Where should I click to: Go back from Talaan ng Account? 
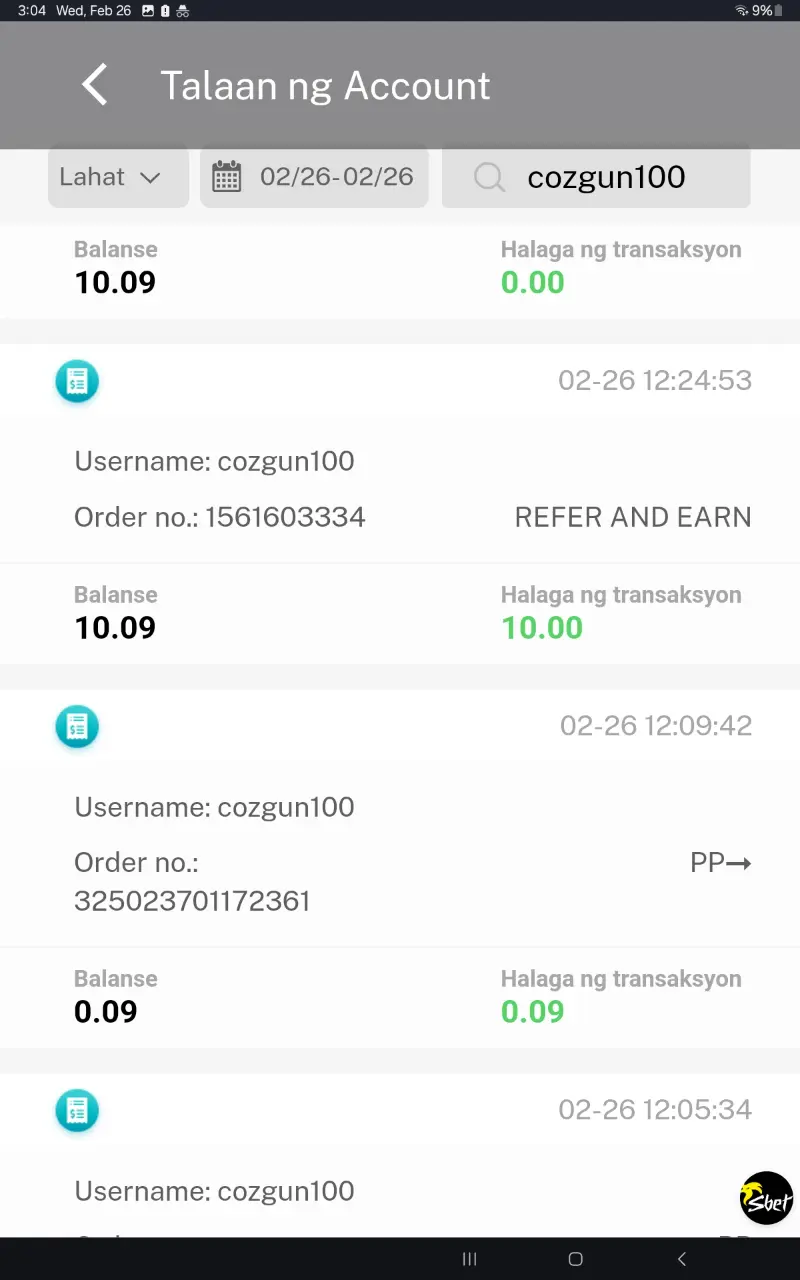click(95, 85)
